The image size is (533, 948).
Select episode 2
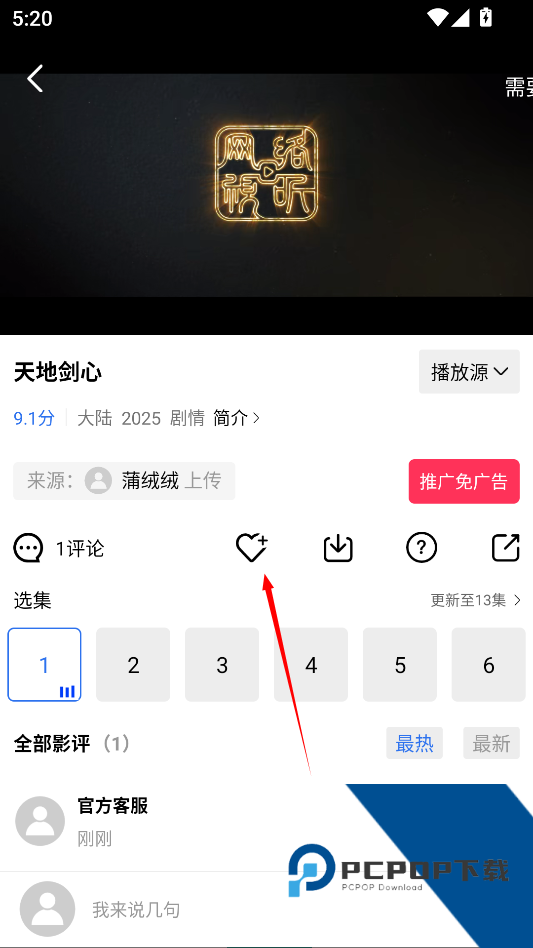click(x=133, y=665)
